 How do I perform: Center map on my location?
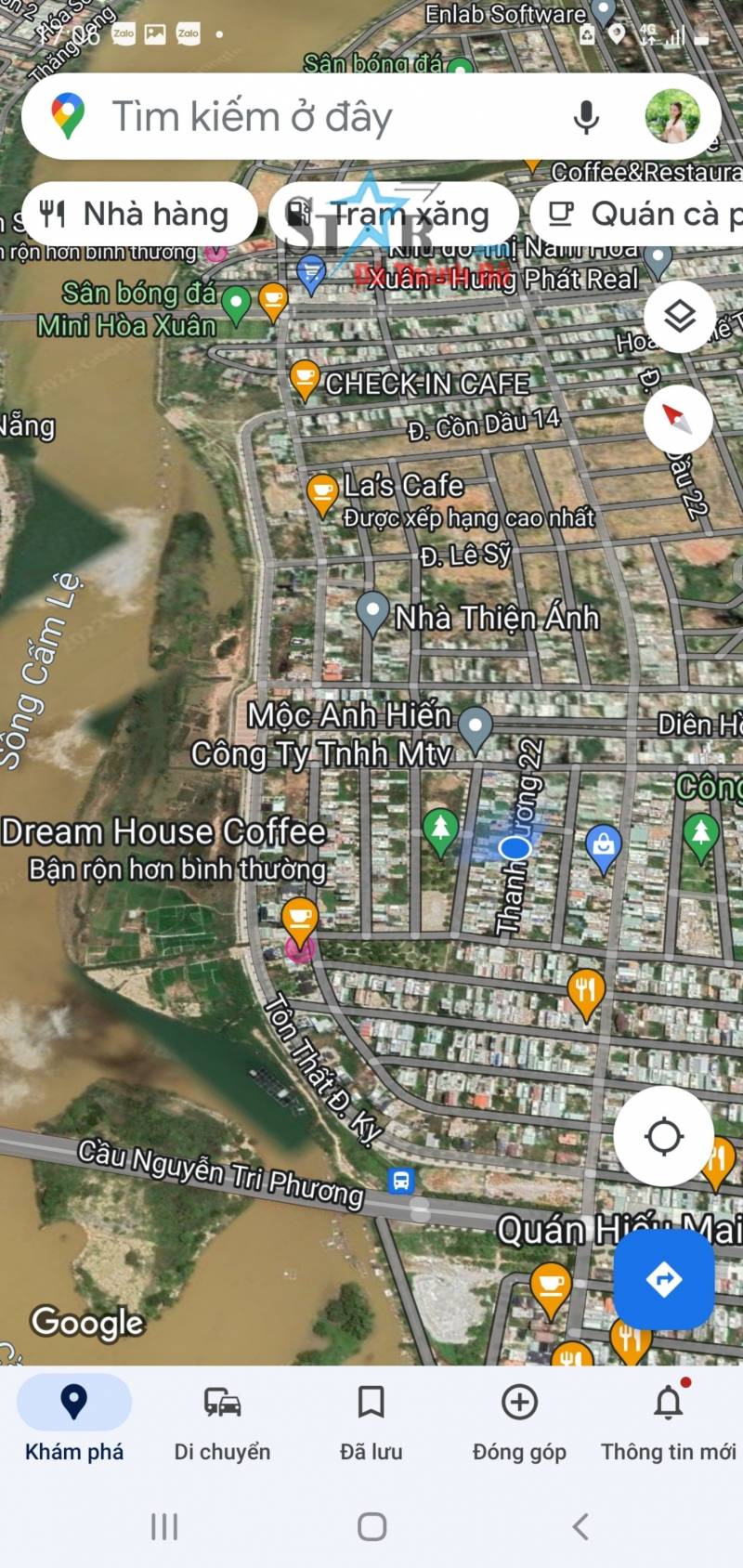663,1135
